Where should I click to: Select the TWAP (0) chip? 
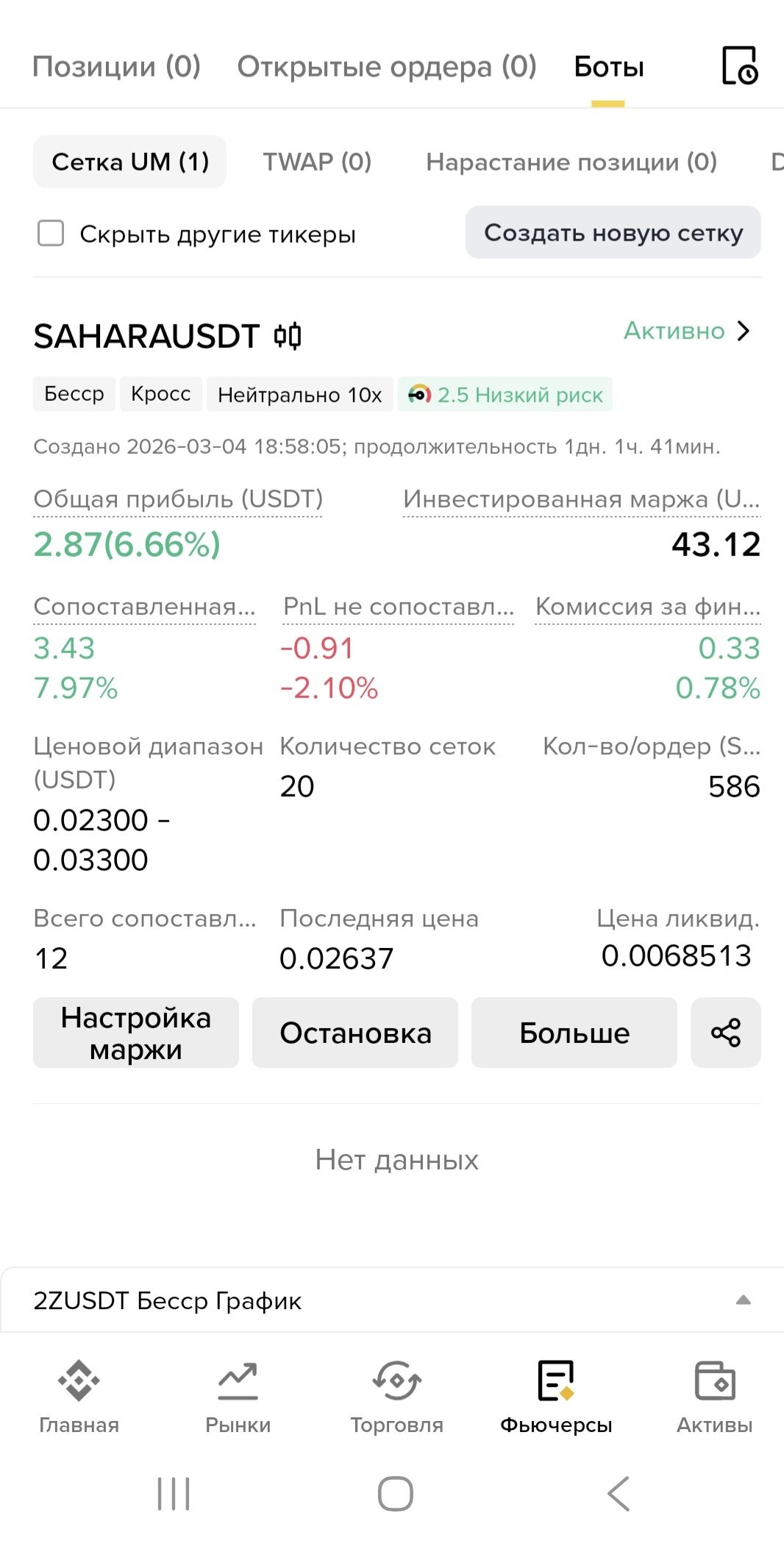[317, 162]
